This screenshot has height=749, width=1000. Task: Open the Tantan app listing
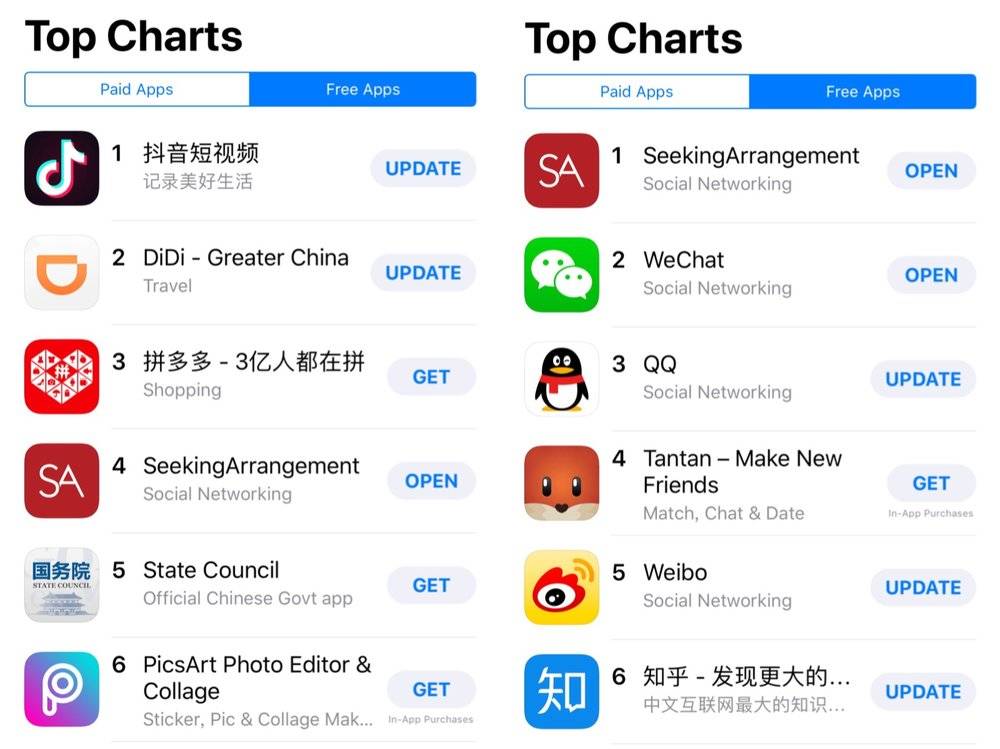[742, 471]
